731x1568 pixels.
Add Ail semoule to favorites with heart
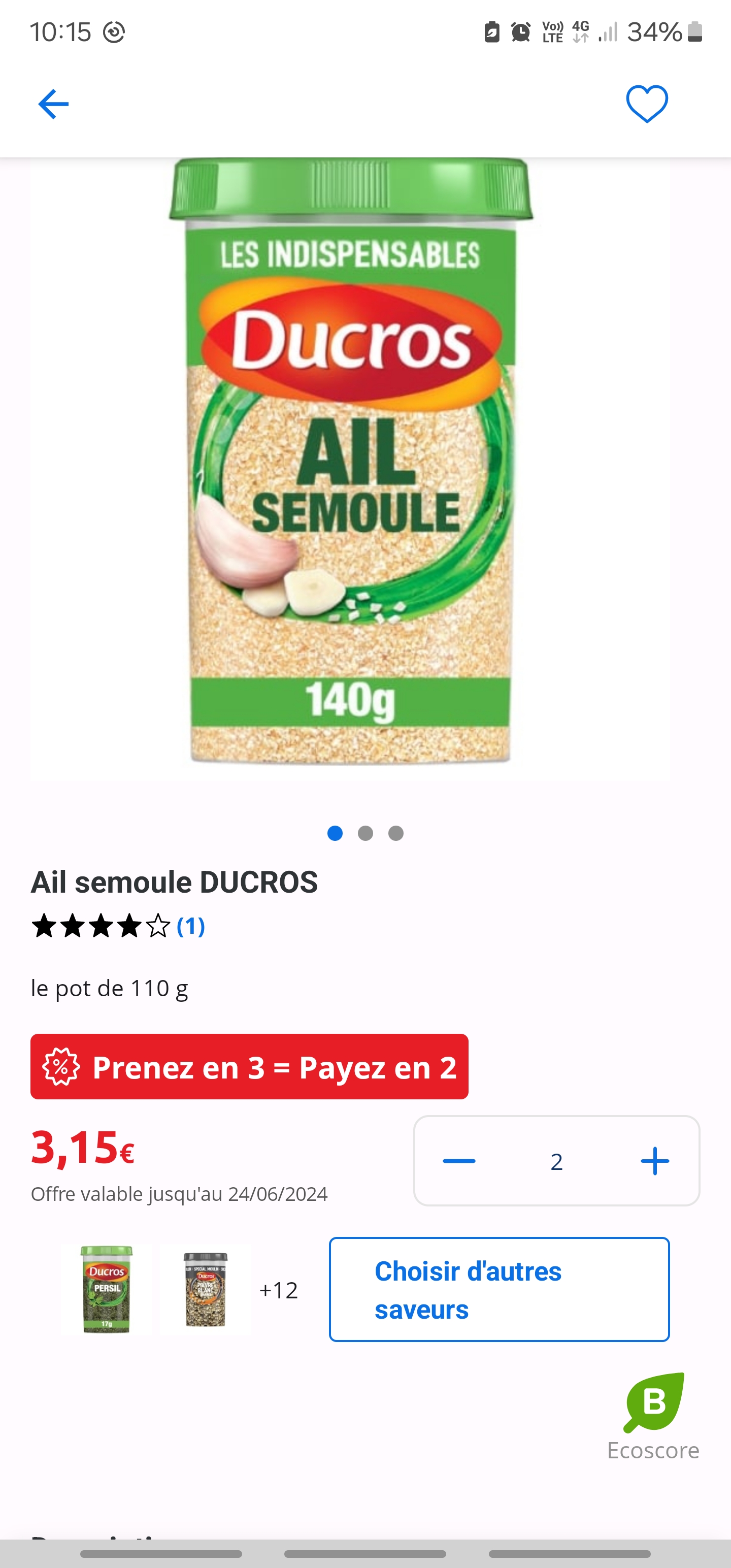(x=647, y=104)
